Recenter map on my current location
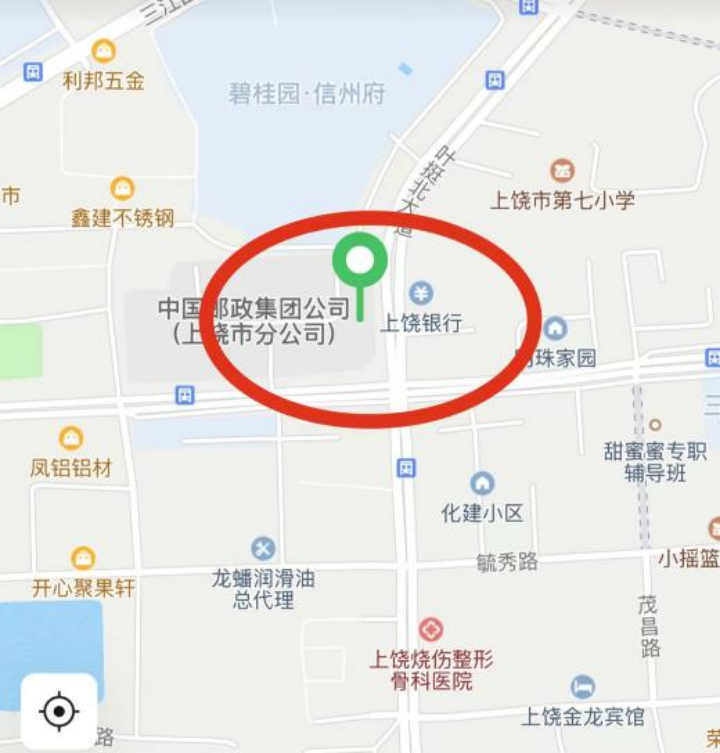Screen dimensions: 720x753 tap(59, 711)
